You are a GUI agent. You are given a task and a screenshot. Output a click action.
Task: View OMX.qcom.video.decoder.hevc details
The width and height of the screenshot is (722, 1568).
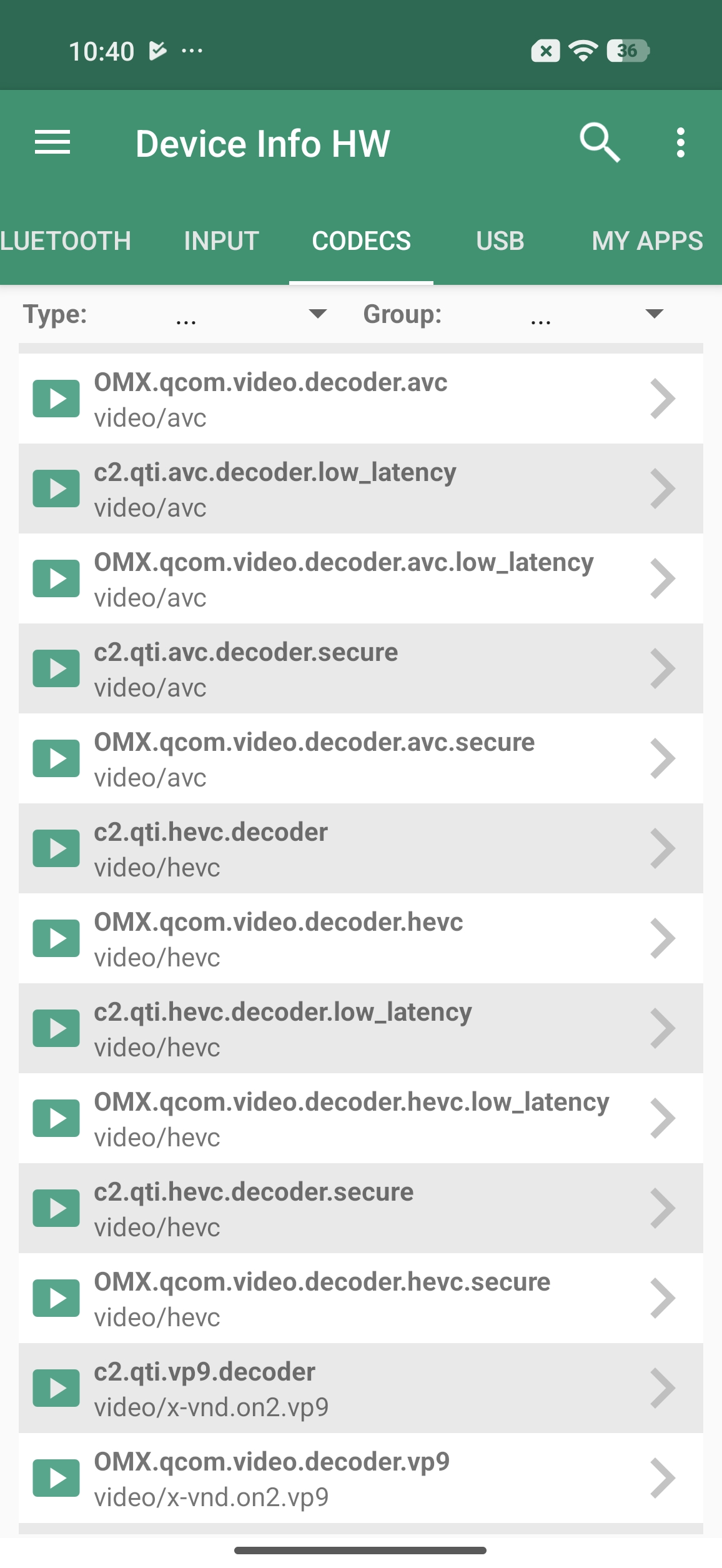point(360,938)
